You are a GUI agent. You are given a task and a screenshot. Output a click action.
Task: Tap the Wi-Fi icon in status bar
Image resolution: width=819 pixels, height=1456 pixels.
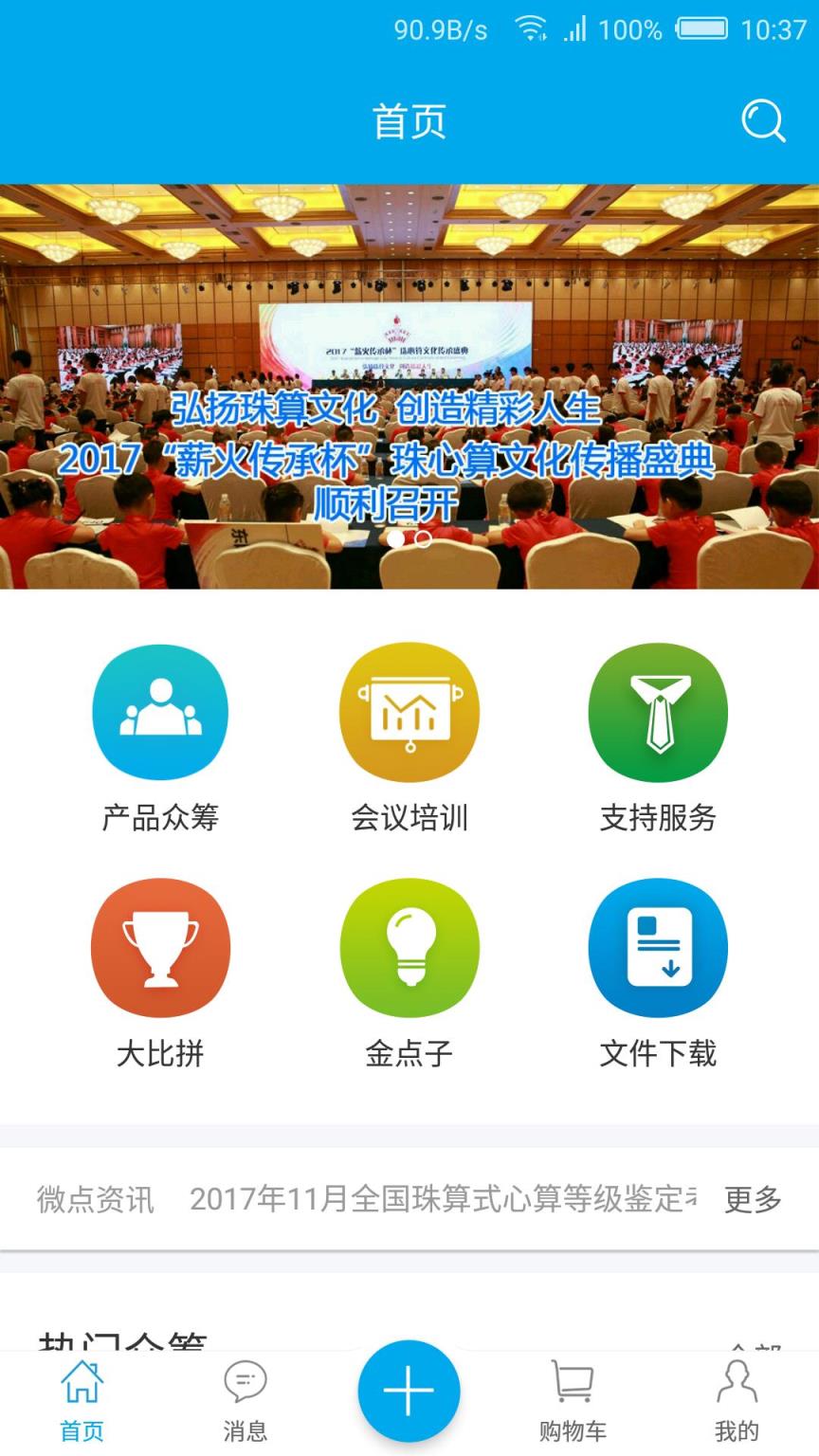532,28
